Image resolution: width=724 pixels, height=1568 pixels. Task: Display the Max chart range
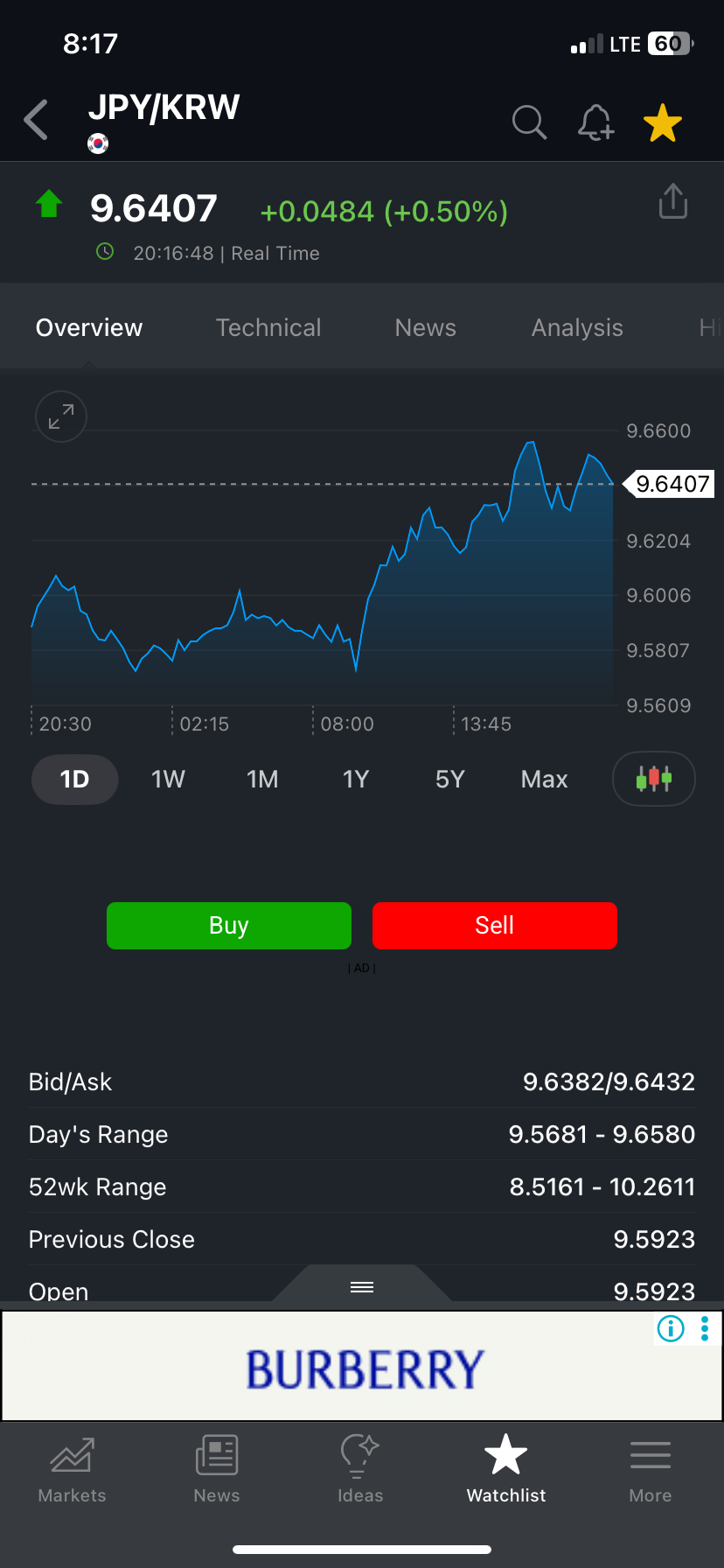coord(544,779)
